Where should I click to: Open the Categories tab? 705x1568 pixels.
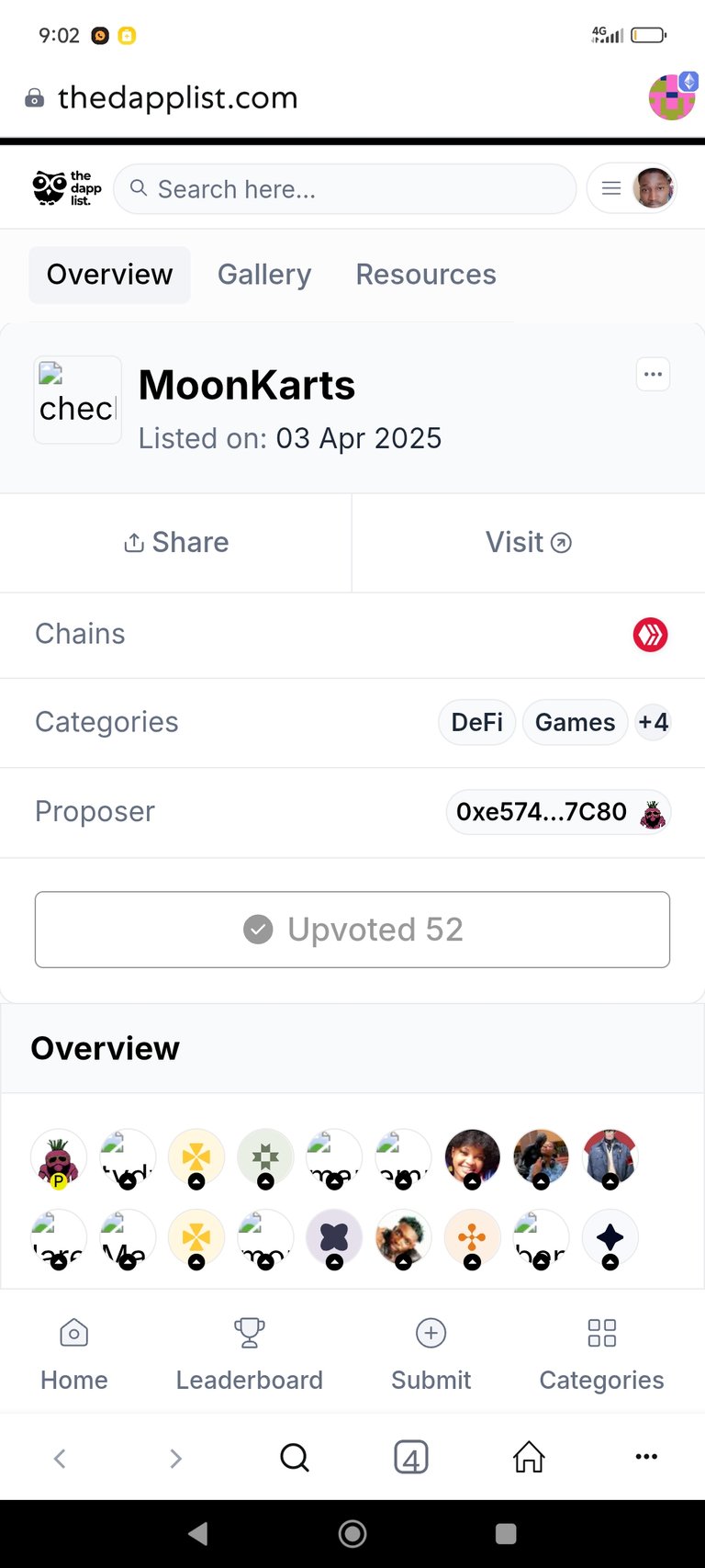click(x=601, y=1354)
